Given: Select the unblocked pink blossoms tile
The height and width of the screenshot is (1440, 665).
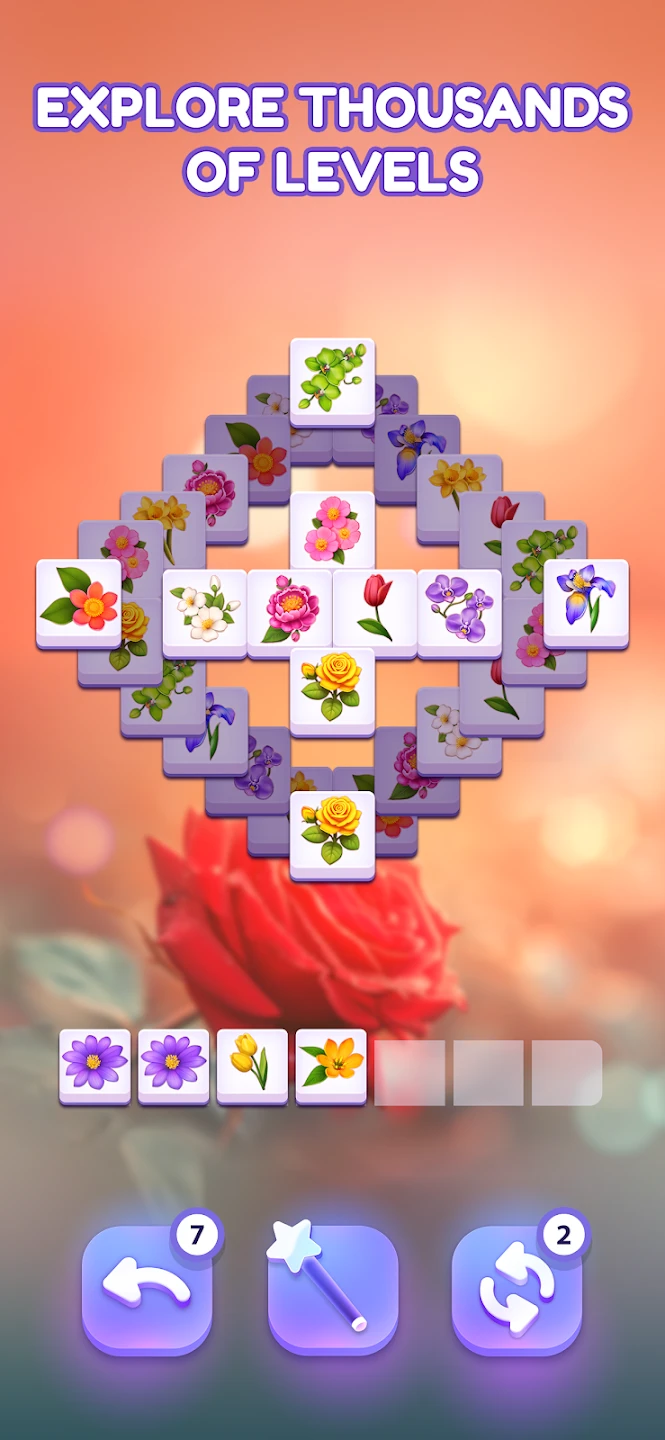Looking at the screenshot, I should (x=332, y=530).
